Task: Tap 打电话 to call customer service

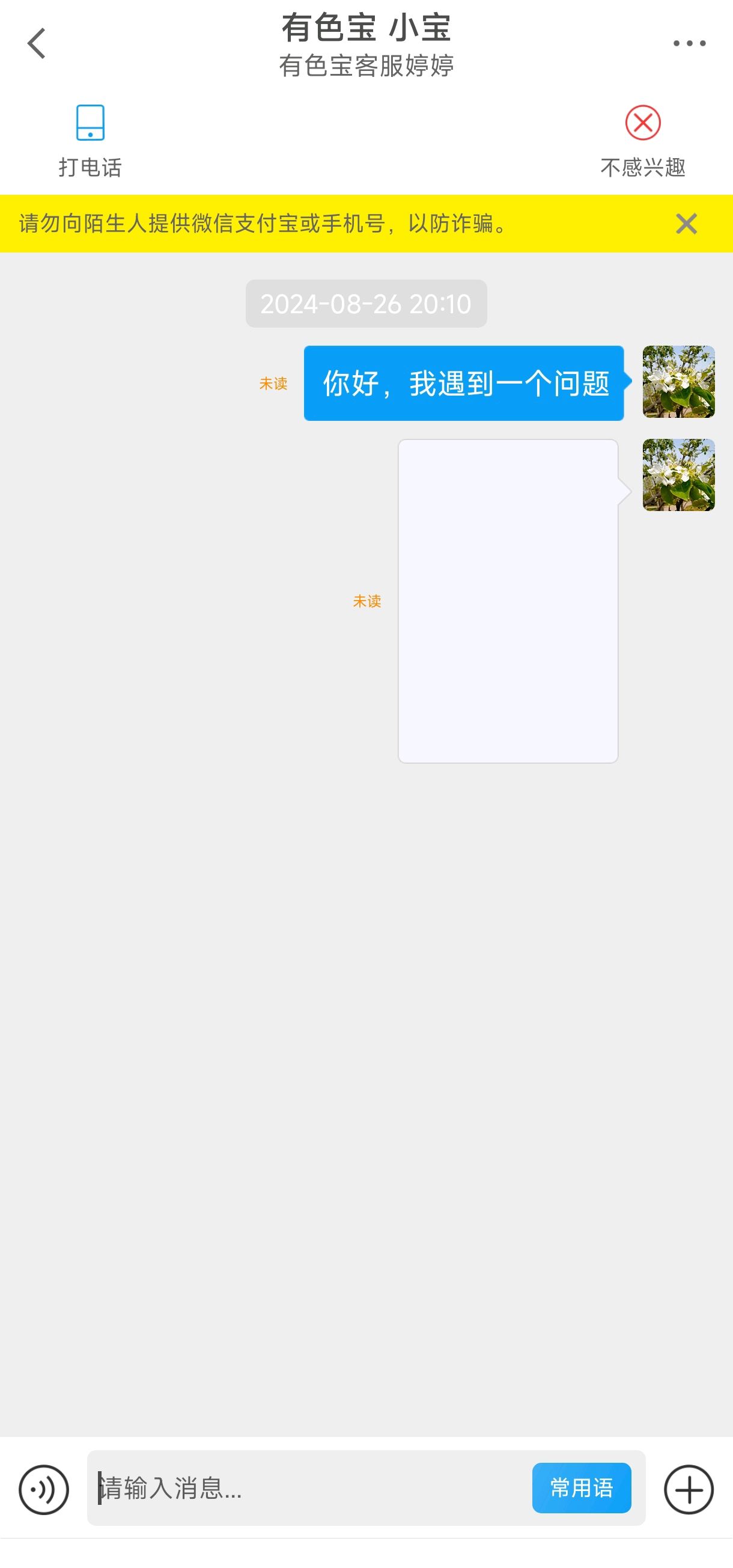Action: pyautogui.click(x=90, y=141)
